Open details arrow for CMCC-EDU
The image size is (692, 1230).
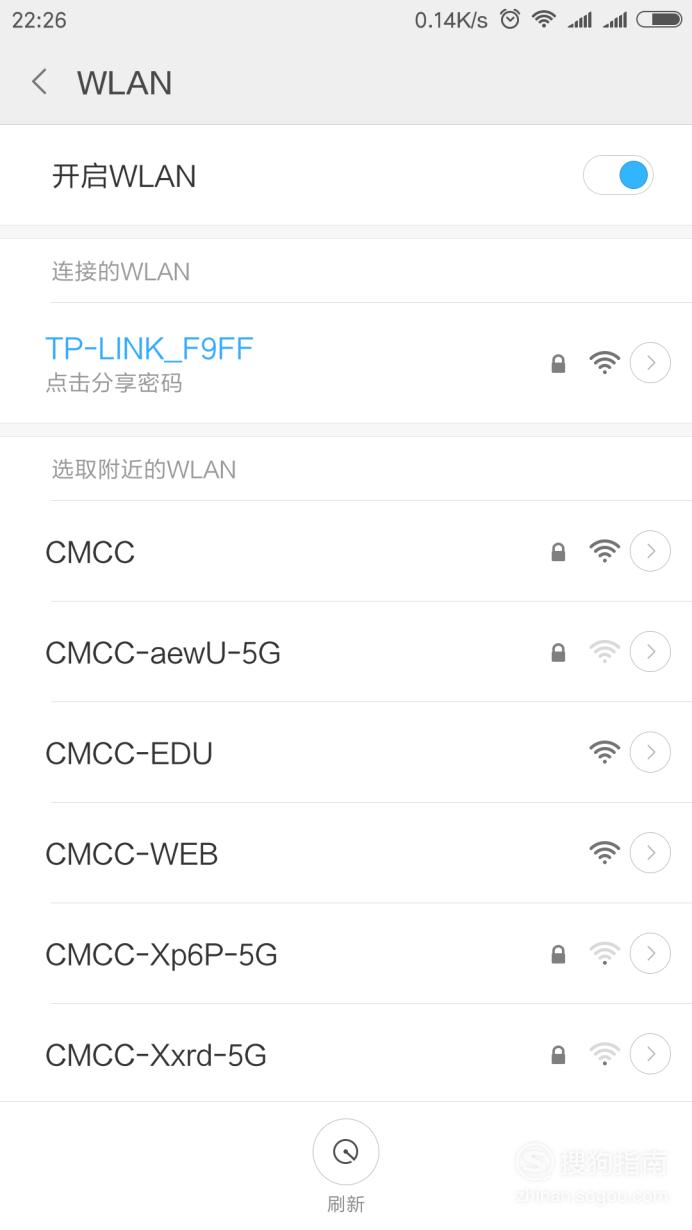[x=650, y=752]
